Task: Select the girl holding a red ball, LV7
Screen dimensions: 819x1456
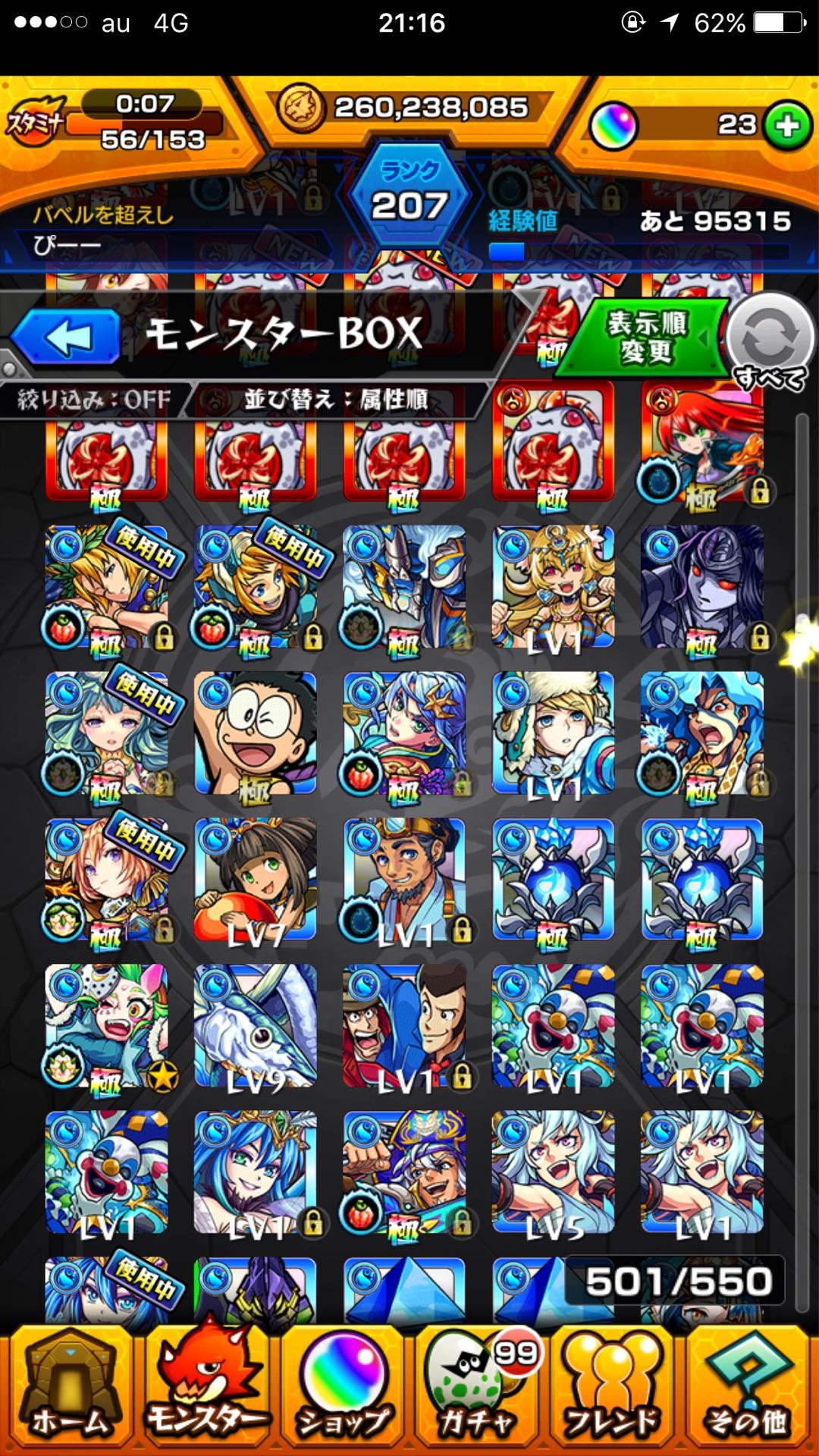Action: coord(255,880)
